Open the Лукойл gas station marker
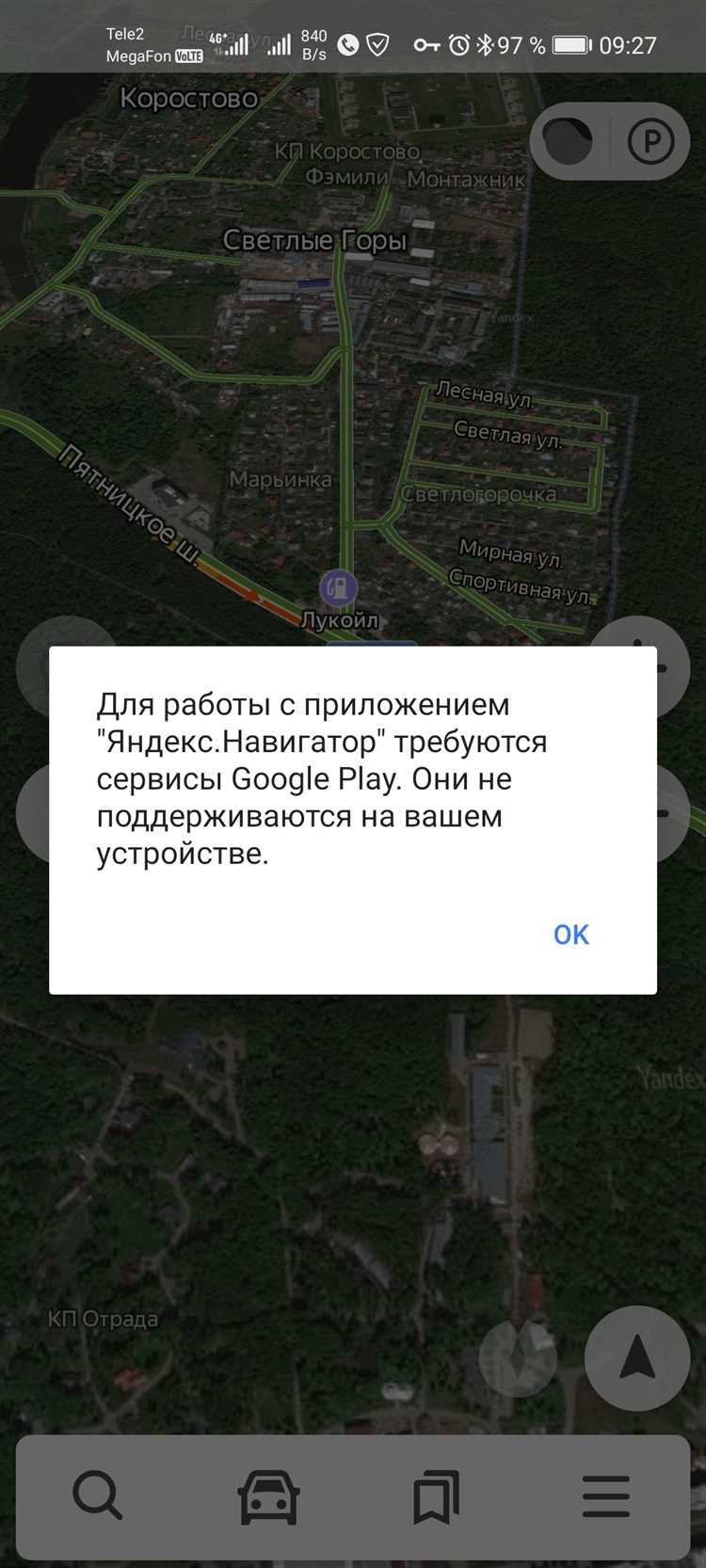Viewport: 706px width, 1568px height. click(x=338, y=589)
